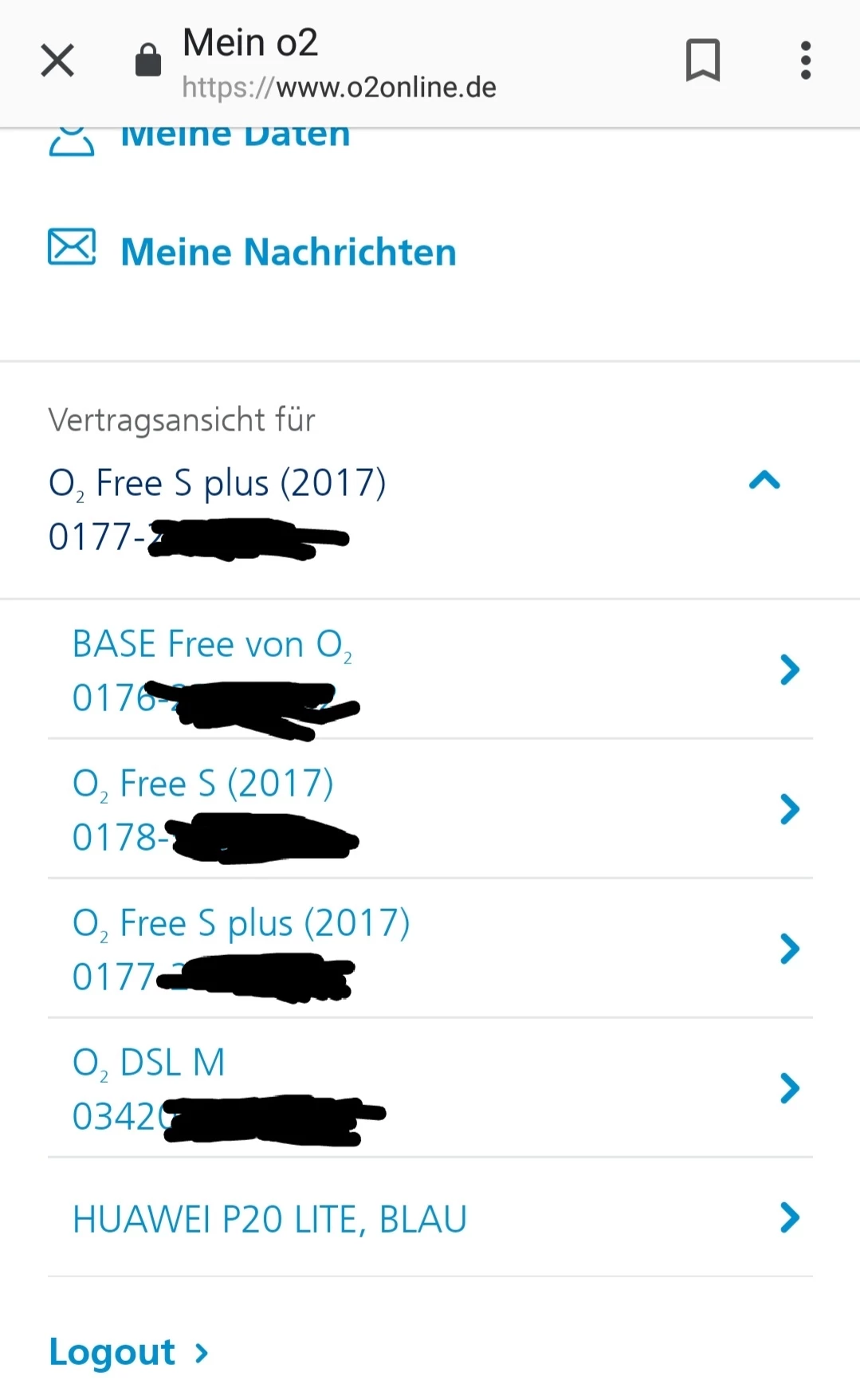Select the BASE Free von O2 contract
The height and width of the screenshot is (1400, 860).
click(430, 670)
